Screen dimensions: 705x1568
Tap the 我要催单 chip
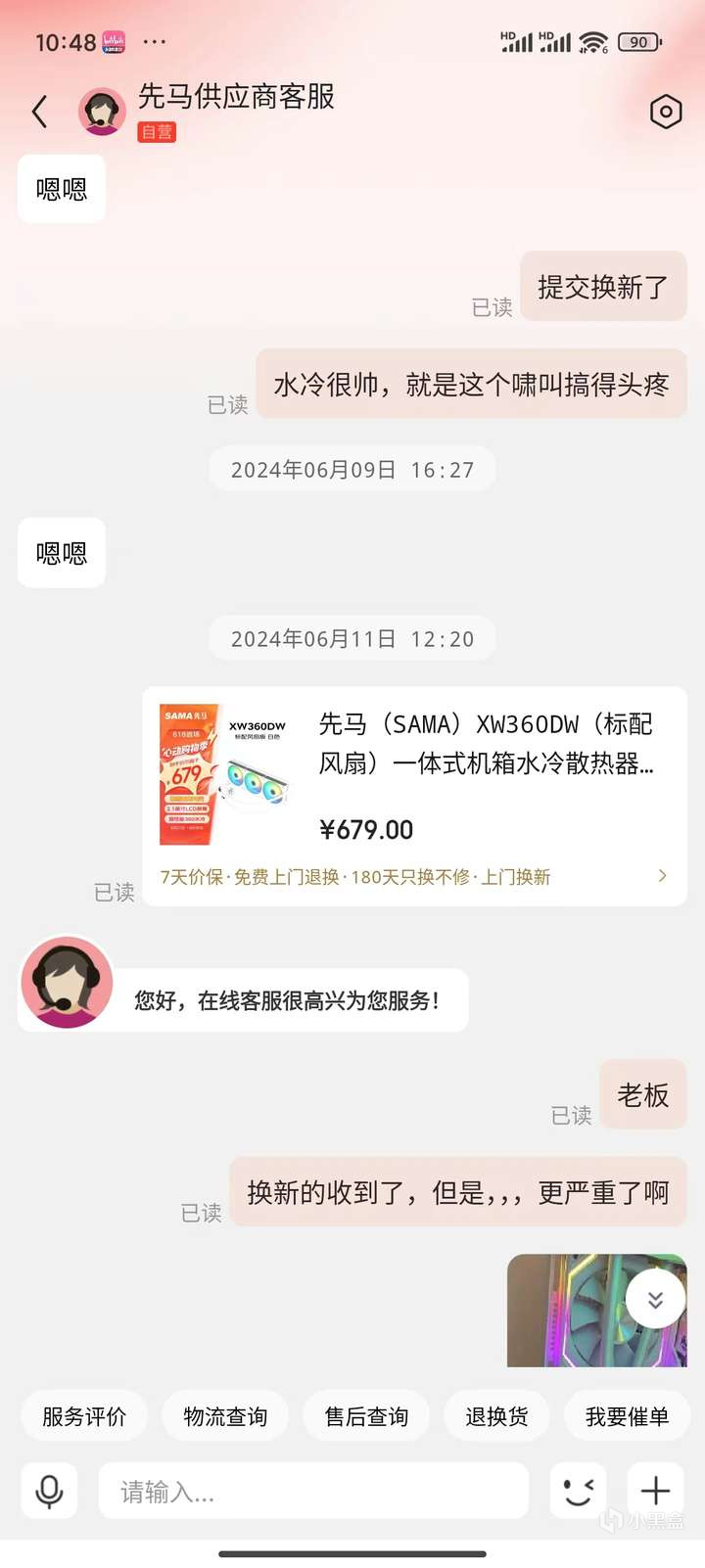pyautogui.click(x=627, y=1416)
